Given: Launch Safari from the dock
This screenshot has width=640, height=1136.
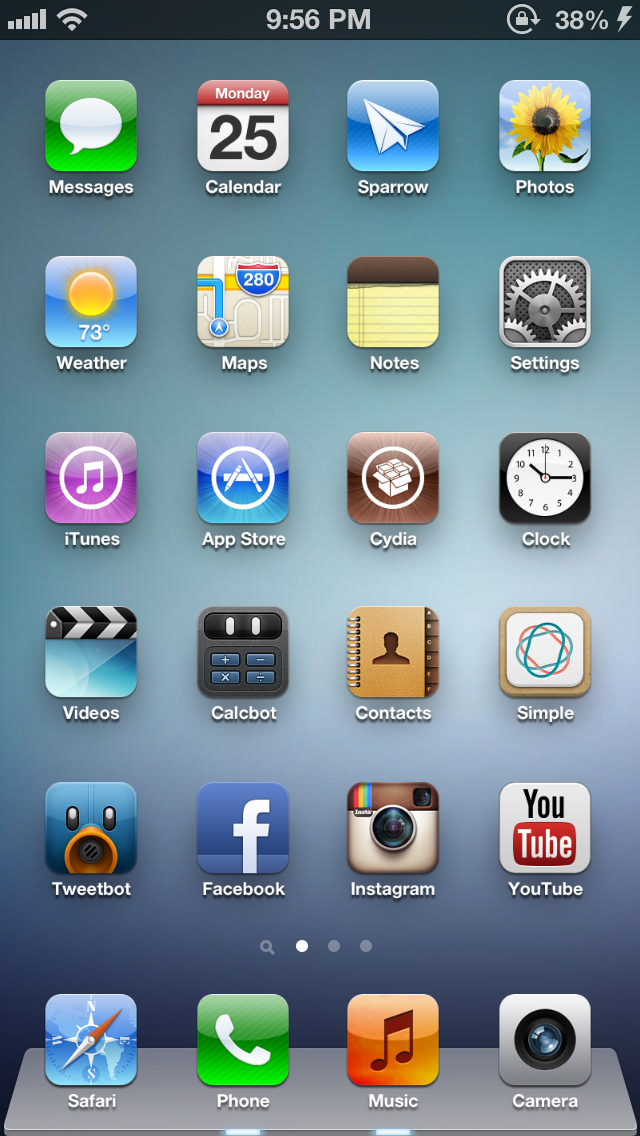Looking at the screenshot, I should (91, 1040).
